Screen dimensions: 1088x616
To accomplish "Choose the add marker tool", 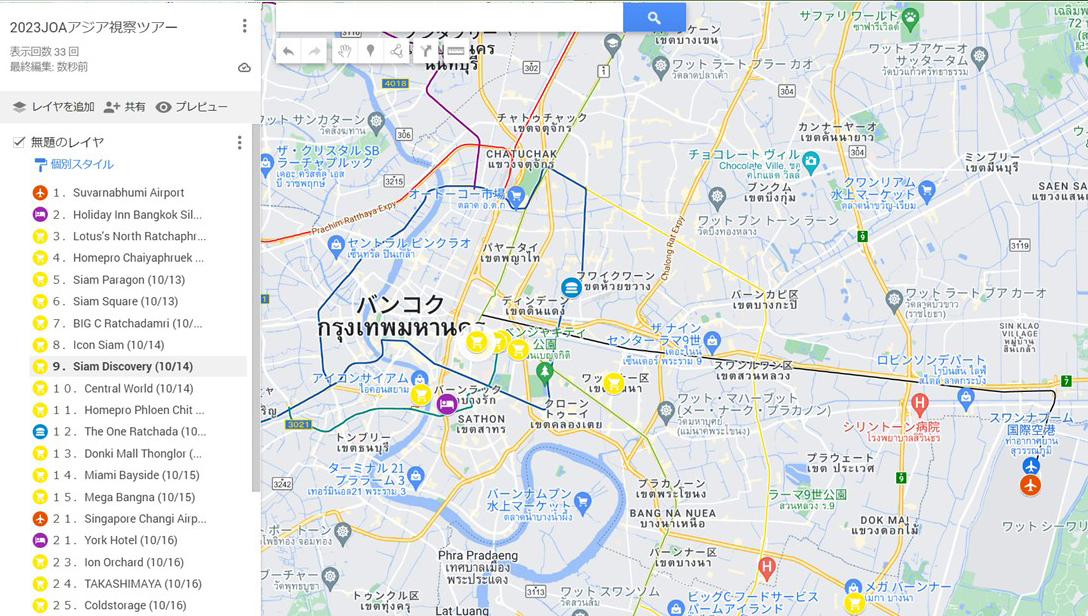I will coord(371,51).
